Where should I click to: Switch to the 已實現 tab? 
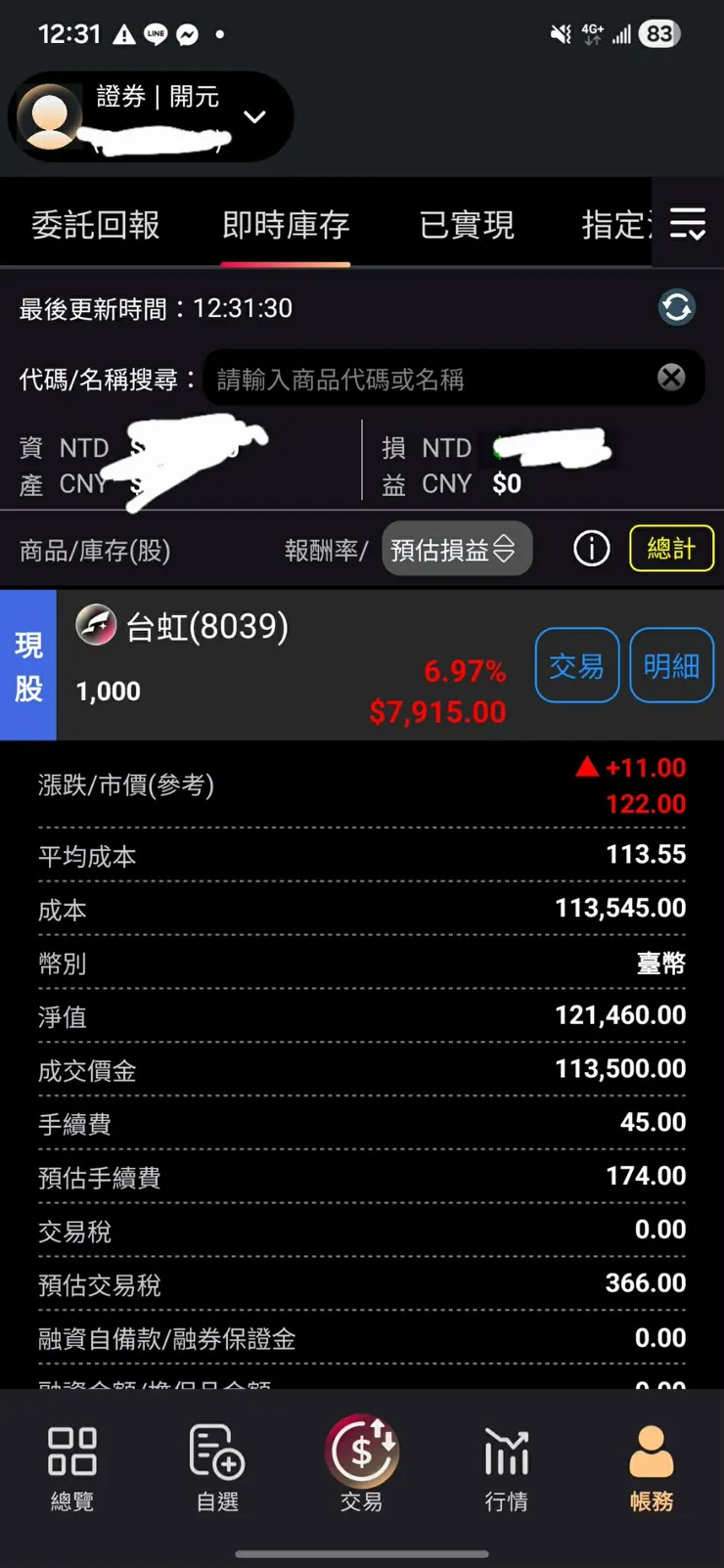click(x=467, y=224)
